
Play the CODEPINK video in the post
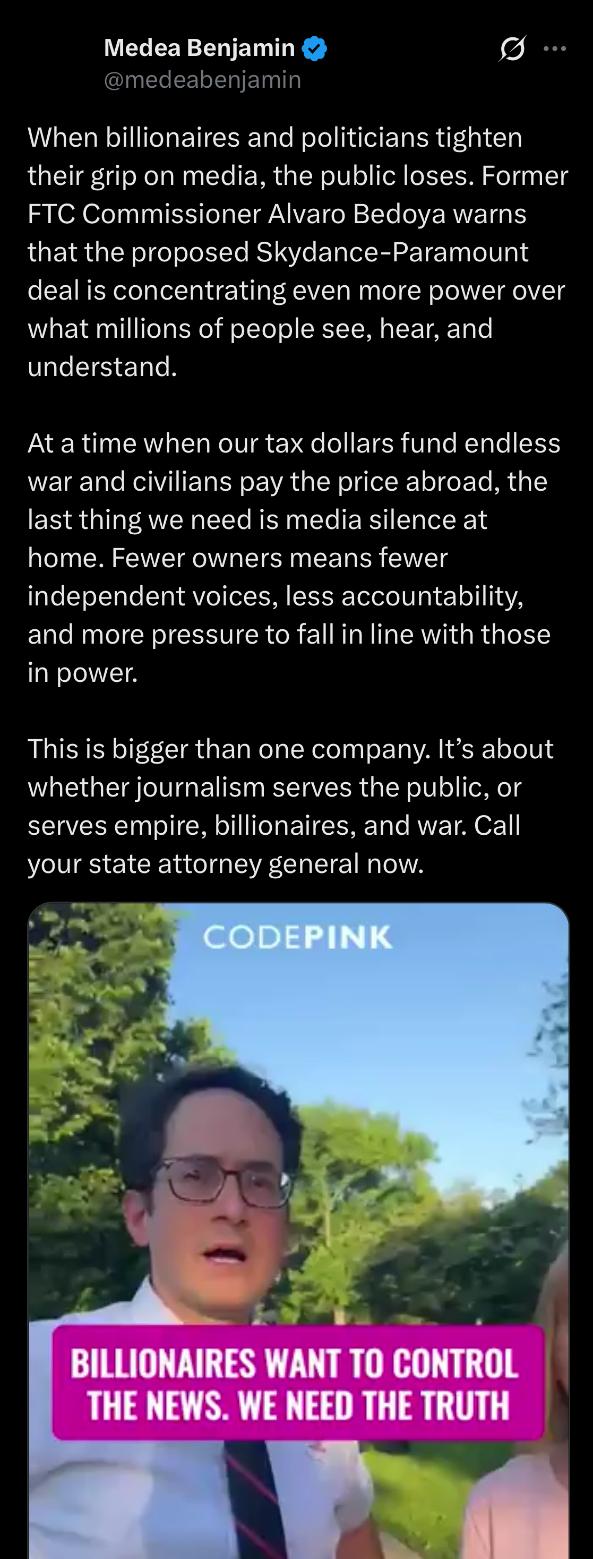[x=298, y=1230]
